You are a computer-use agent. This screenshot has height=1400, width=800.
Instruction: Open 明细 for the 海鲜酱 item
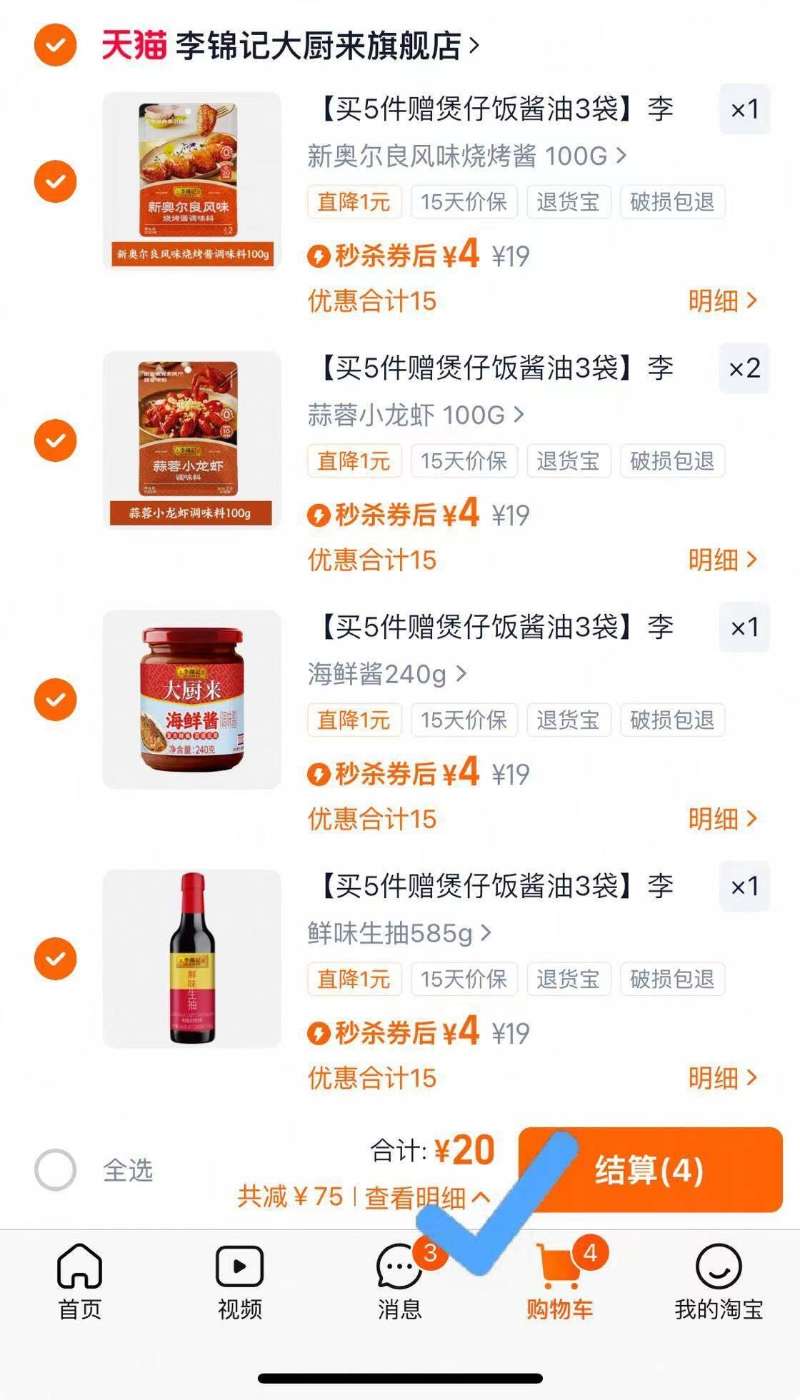(x=722, y=819)
